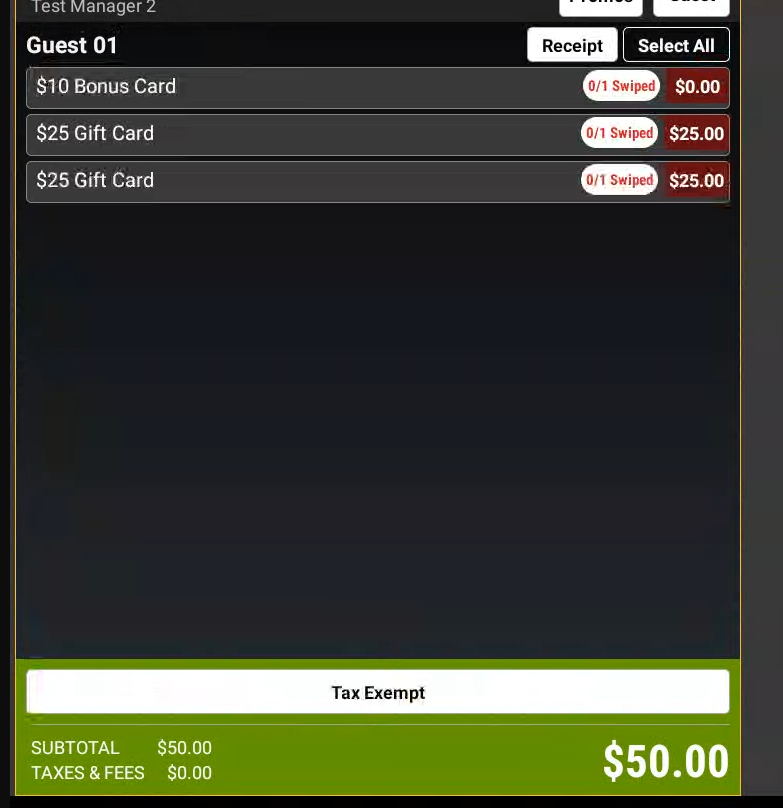Open the $10 Bonus Card item

point(300,87)
